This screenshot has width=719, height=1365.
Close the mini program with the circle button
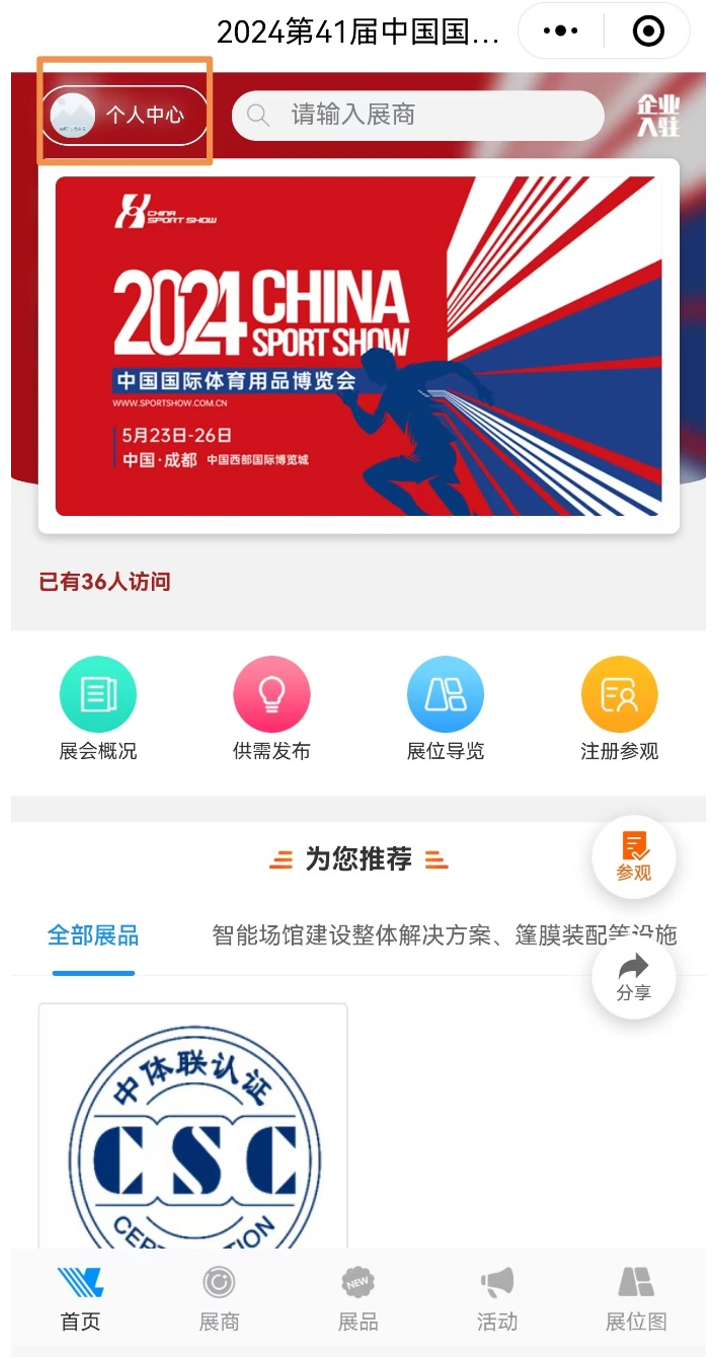tap(648, 31)
